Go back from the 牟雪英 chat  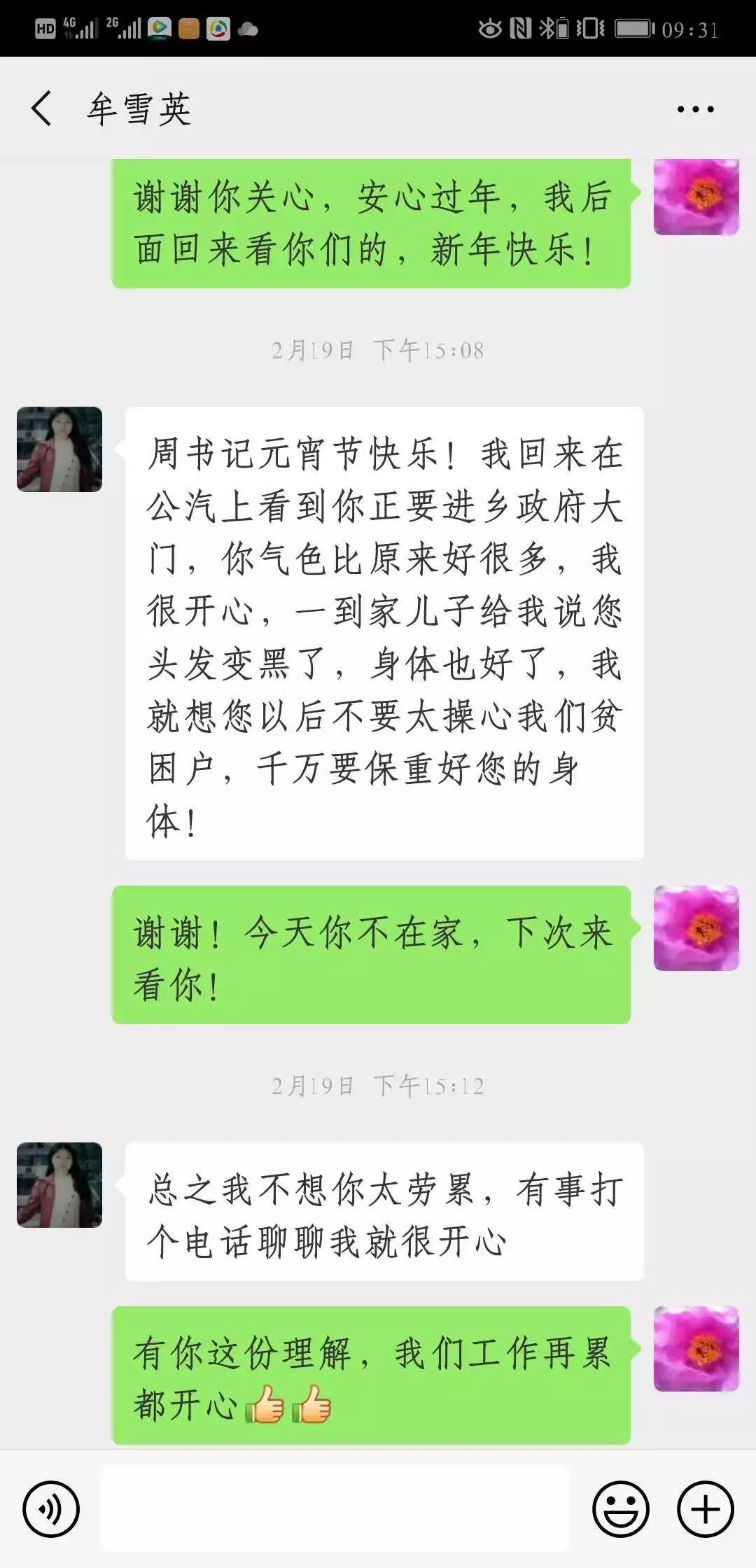pos(42,109)
